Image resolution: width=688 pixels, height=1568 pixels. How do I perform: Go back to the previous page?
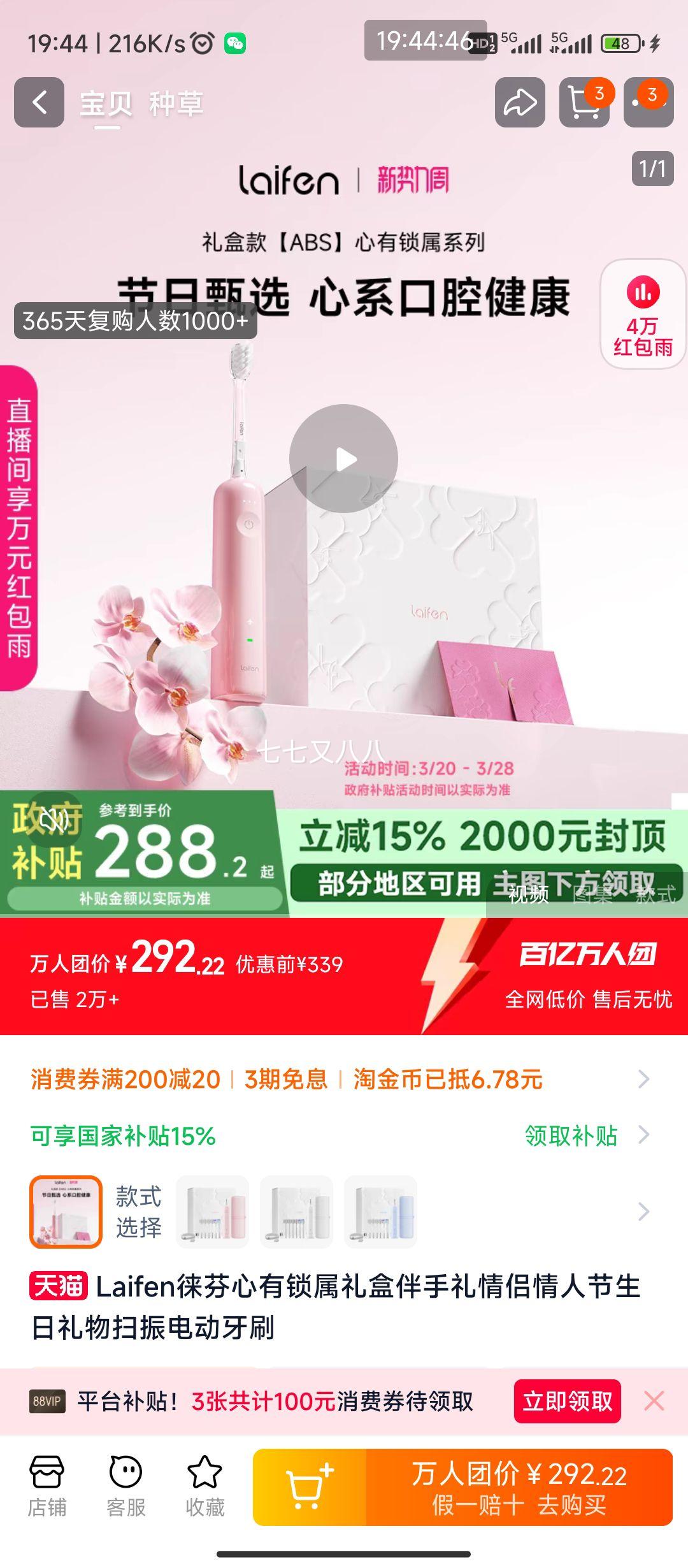click(x=39, y=103)
